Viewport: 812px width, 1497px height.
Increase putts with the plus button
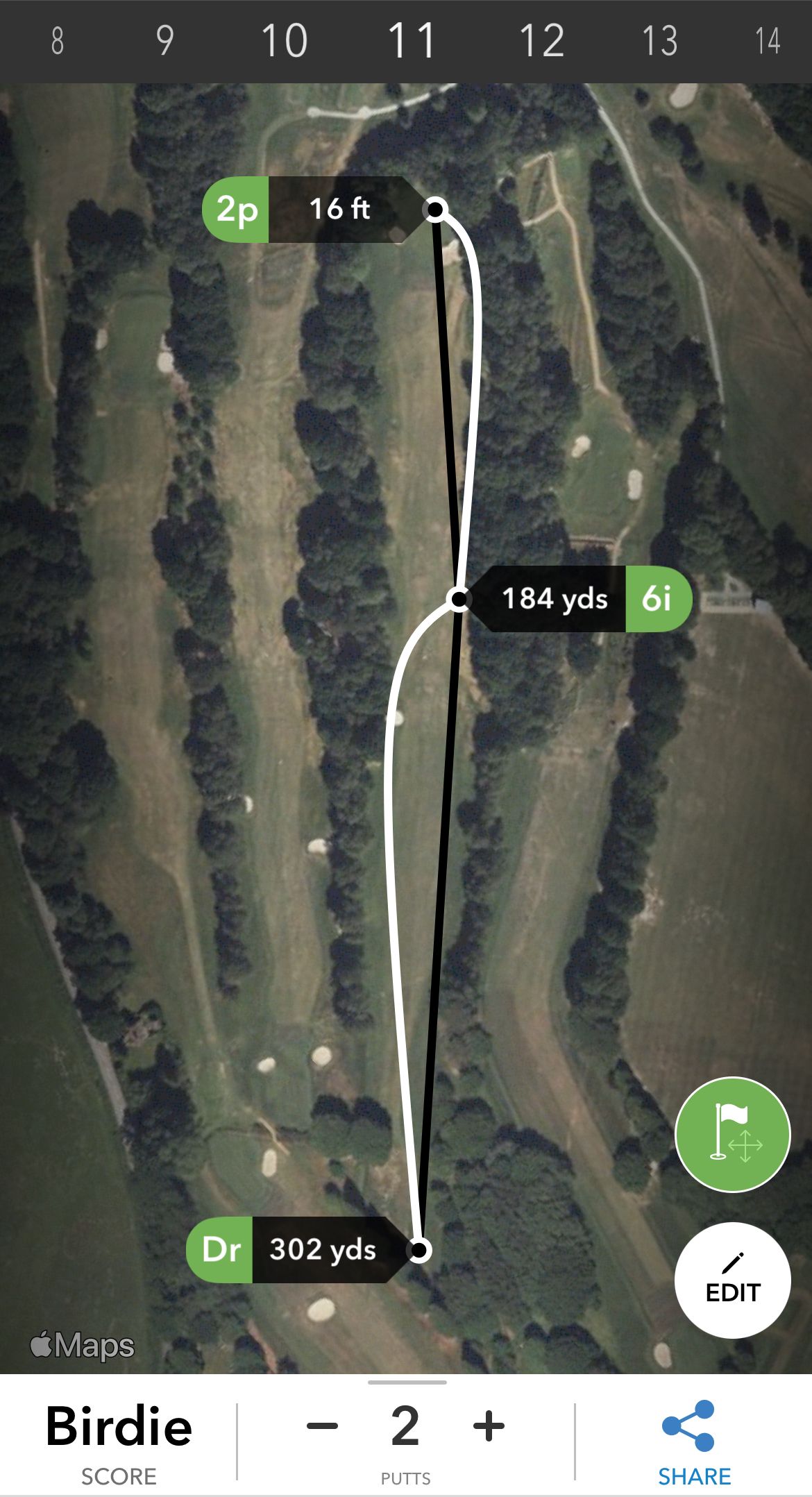pyautogui.click(x=489, y=1427)
